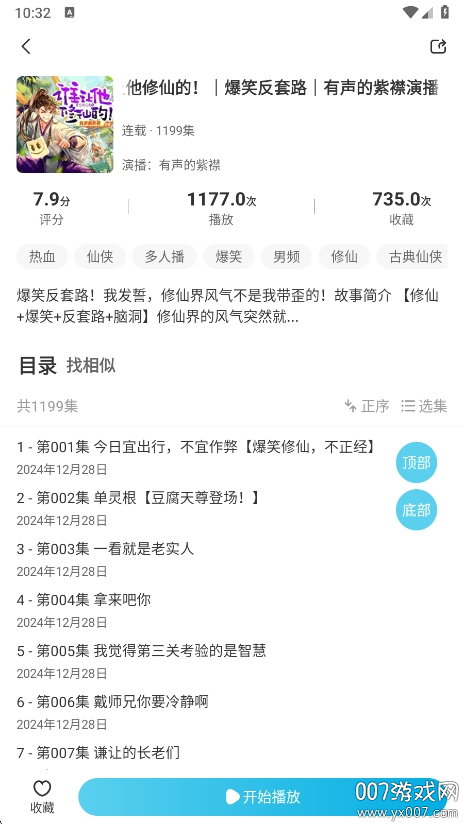Toggle the 正序 sort order

click(366, 406)
